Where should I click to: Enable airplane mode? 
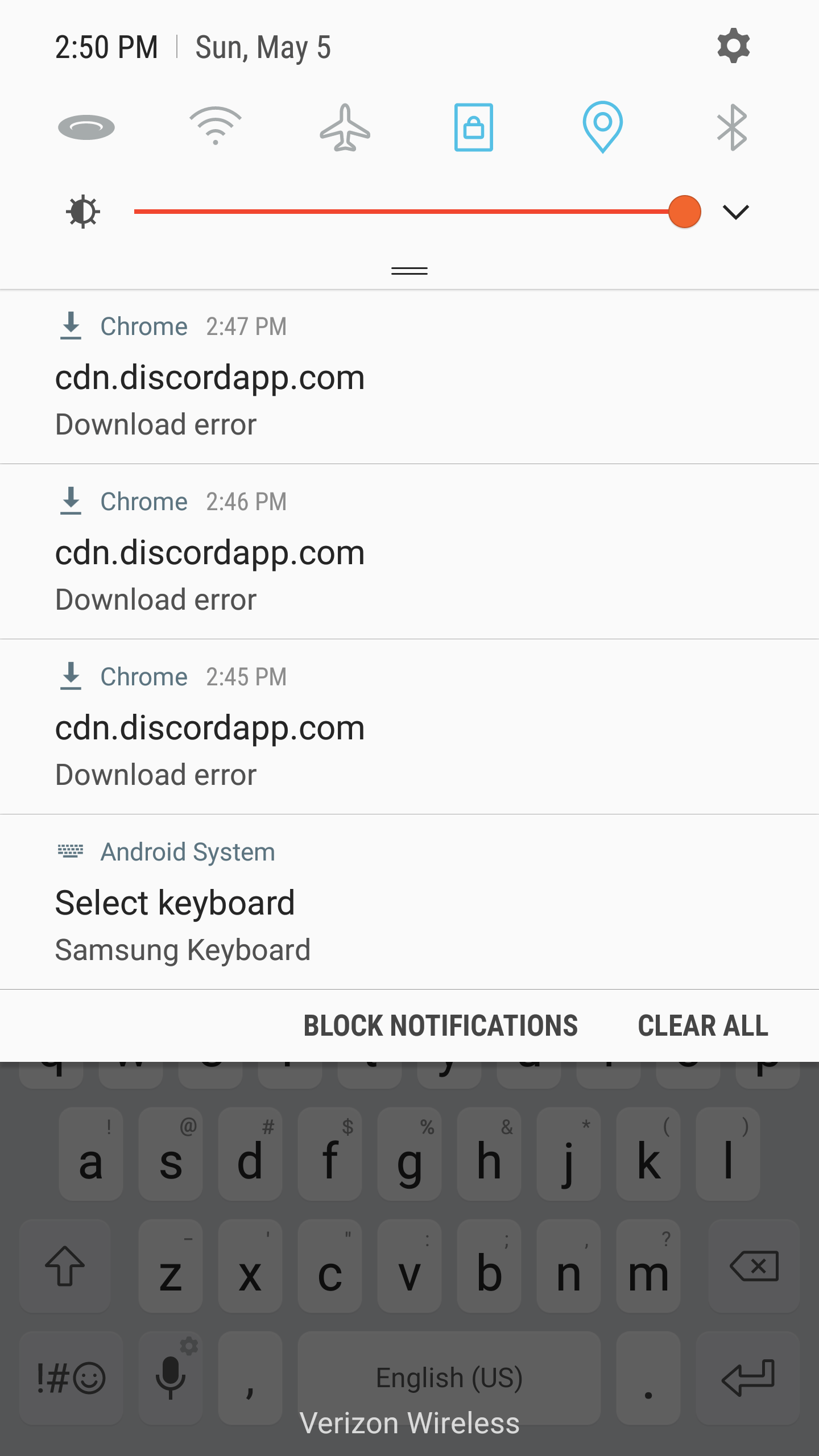(345, 127)
